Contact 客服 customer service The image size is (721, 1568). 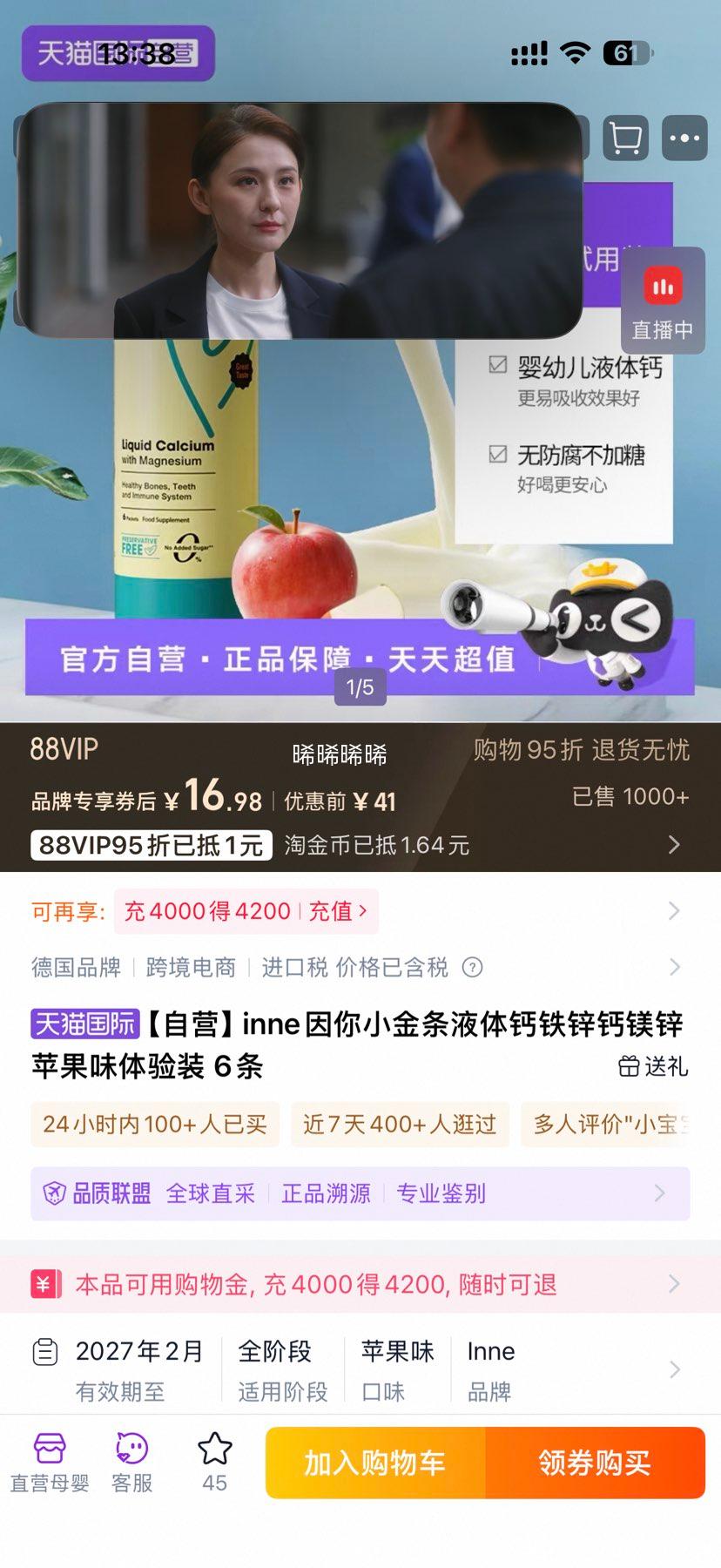click(132, 1463)
